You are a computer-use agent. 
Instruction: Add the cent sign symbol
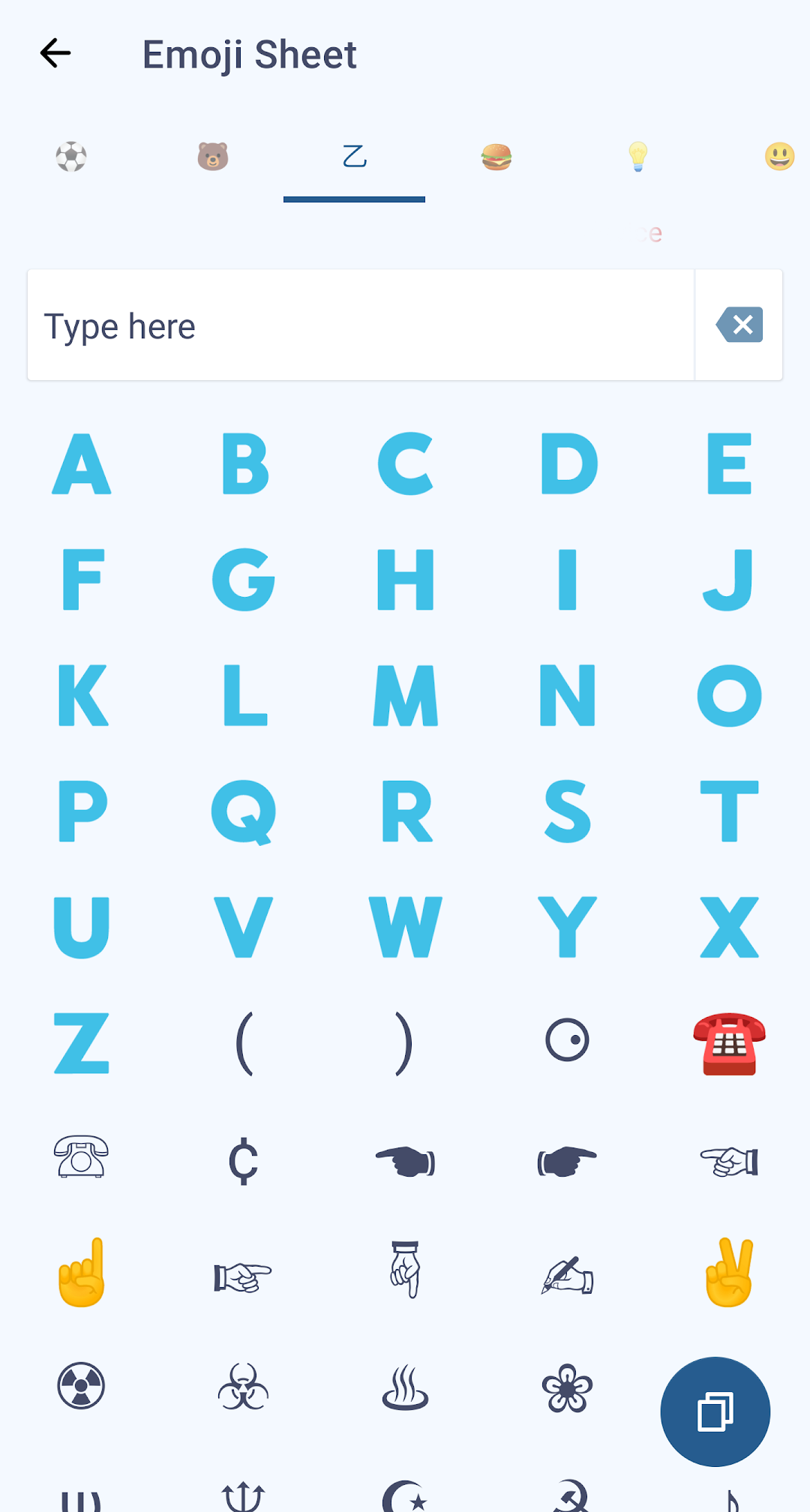tap(244, 1160)
